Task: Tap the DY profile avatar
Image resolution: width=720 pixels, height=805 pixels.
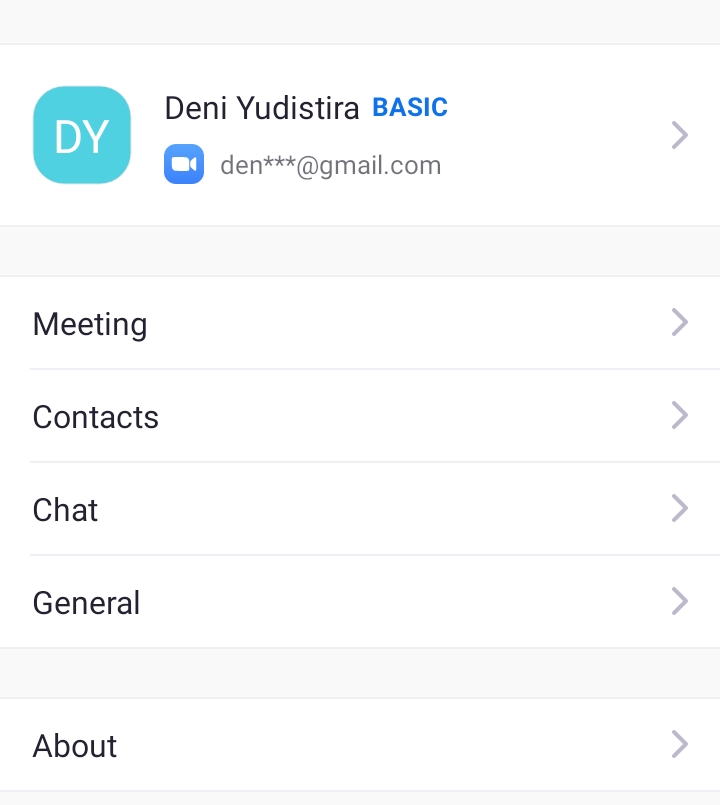Action: [82, 134]
